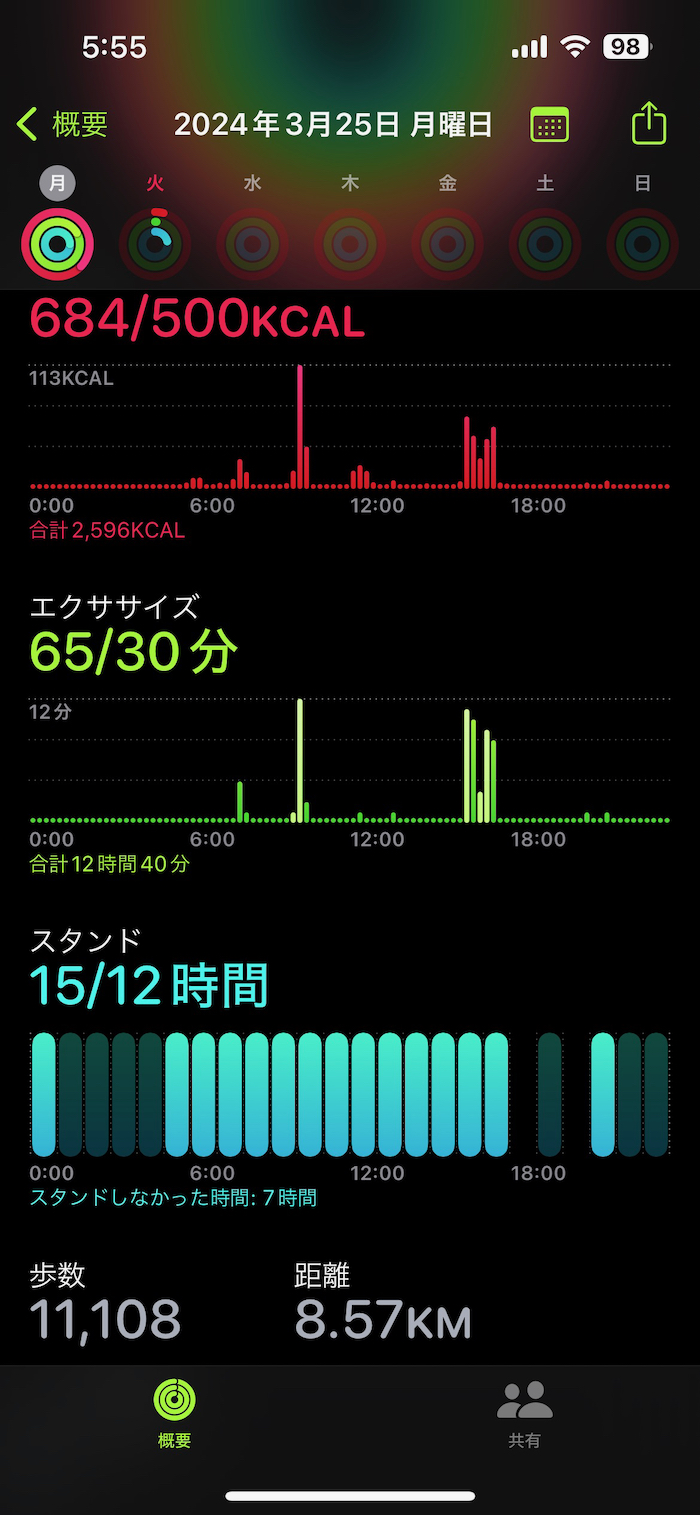Image resolution: width=700 pixels, height=1515 pixels.
Task: Go back to 概要
Action: point(62,125)
